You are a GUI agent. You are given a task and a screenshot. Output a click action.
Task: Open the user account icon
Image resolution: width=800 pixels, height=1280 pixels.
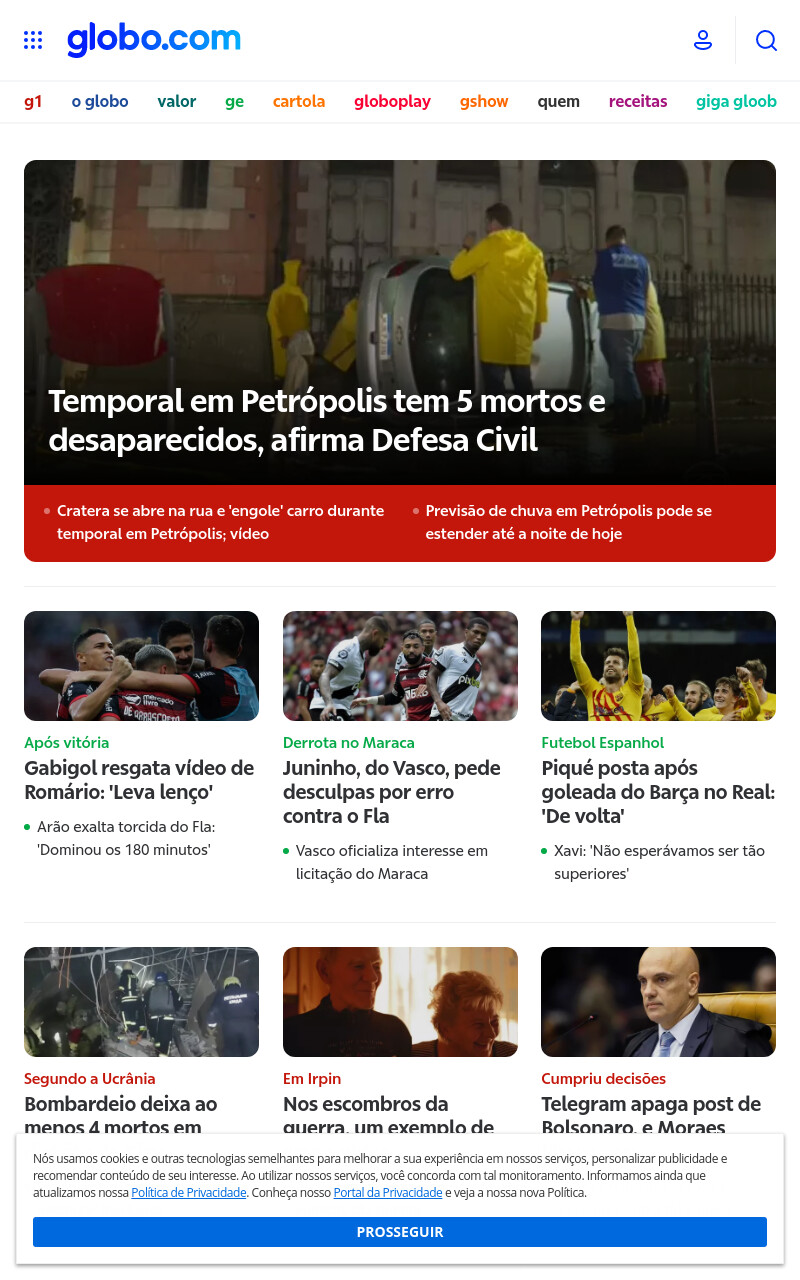coord(703,40)
